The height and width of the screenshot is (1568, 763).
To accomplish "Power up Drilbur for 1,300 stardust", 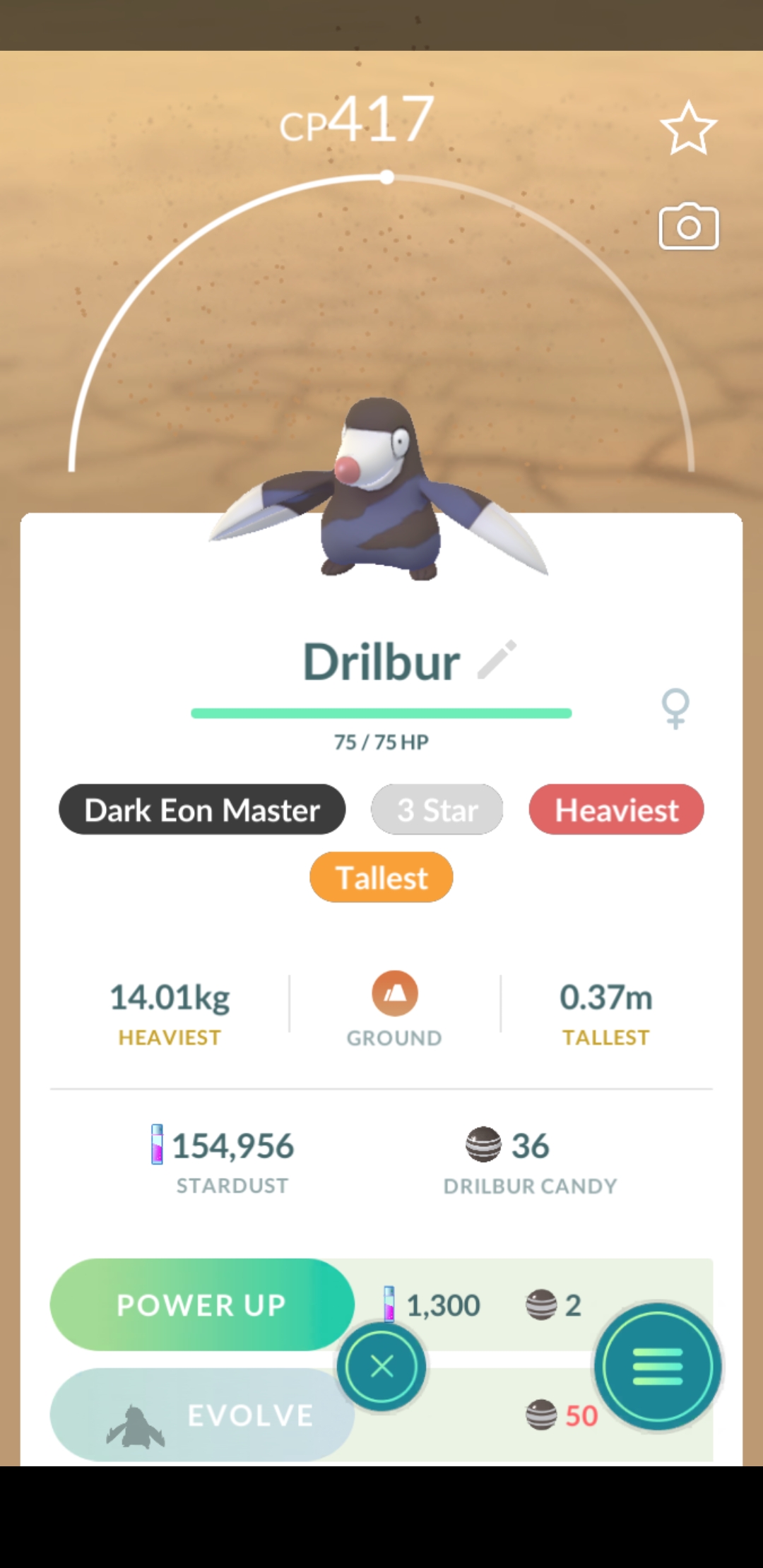I will click(202, 1305).
